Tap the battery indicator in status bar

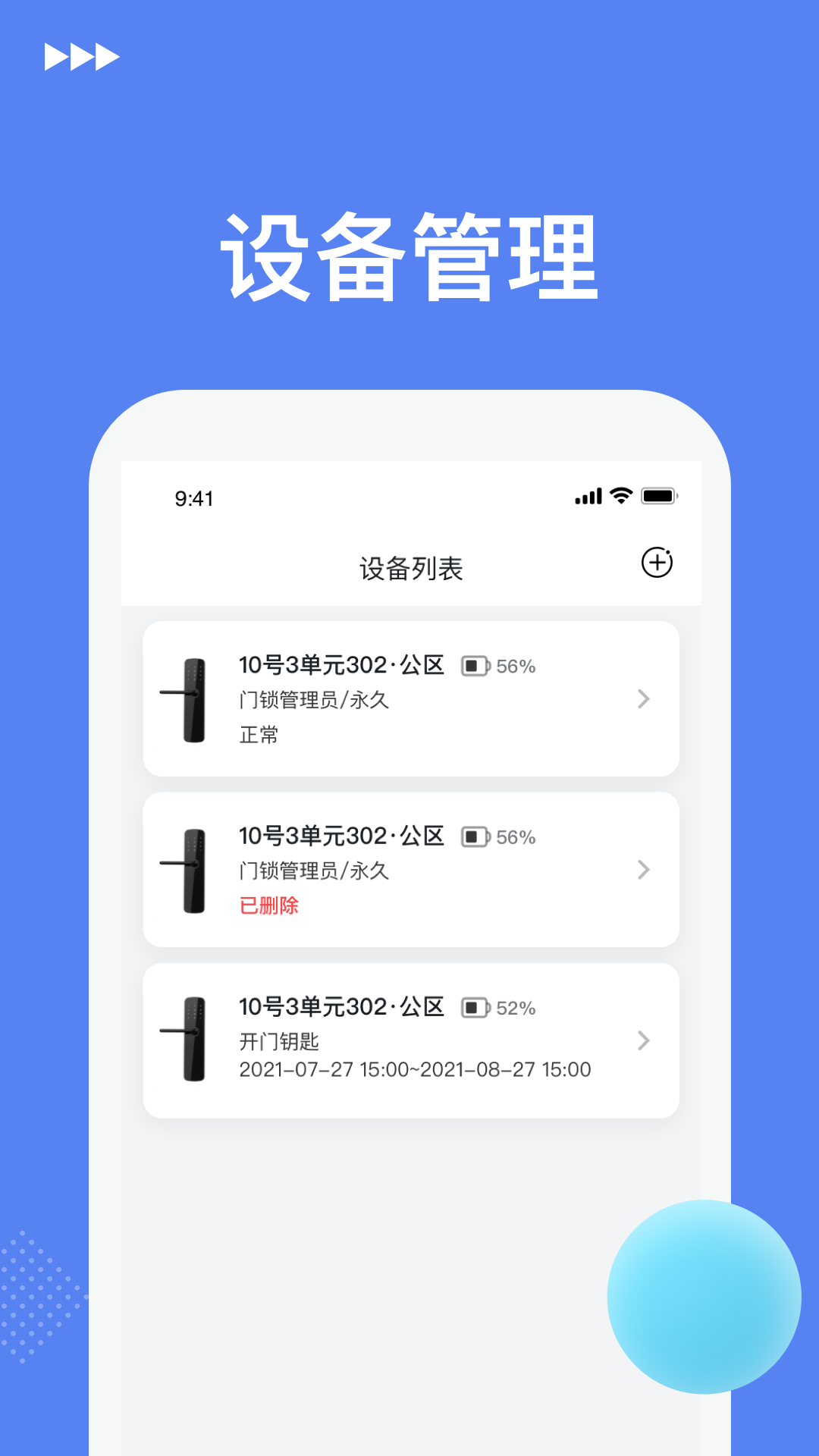point(657,496)
